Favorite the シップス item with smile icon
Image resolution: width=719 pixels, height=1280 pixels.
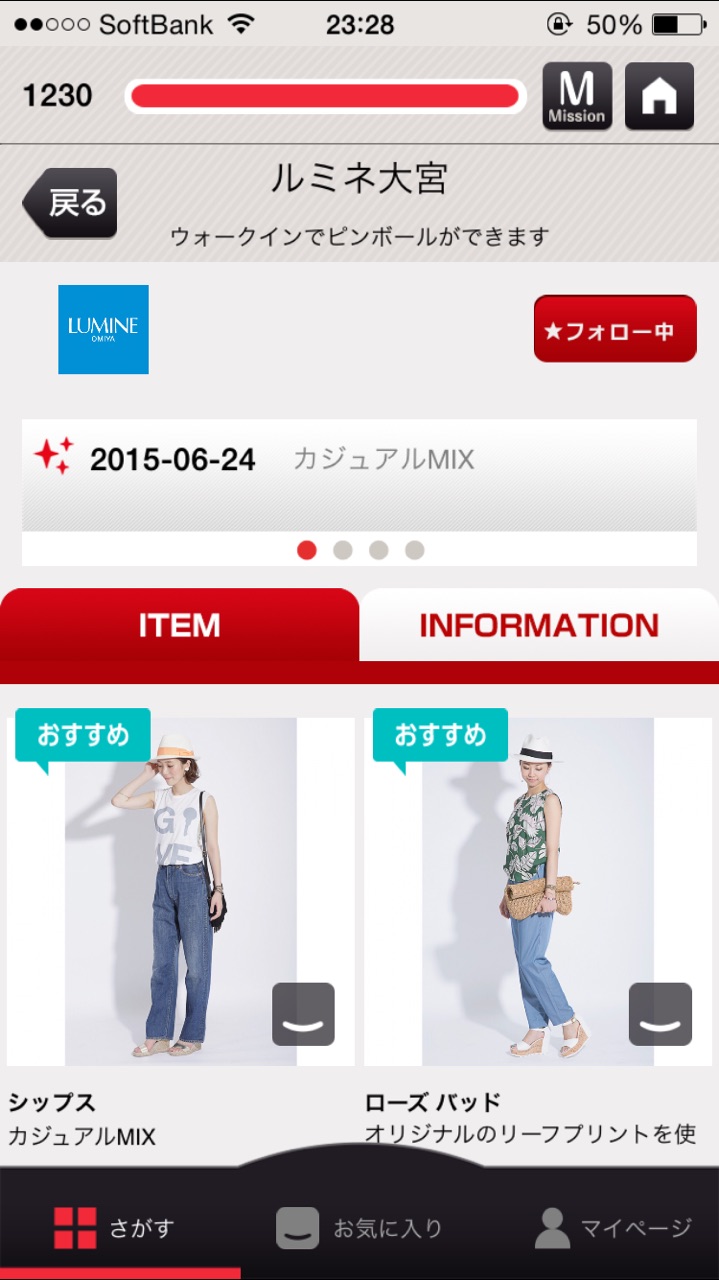[x=303, y=1014]
